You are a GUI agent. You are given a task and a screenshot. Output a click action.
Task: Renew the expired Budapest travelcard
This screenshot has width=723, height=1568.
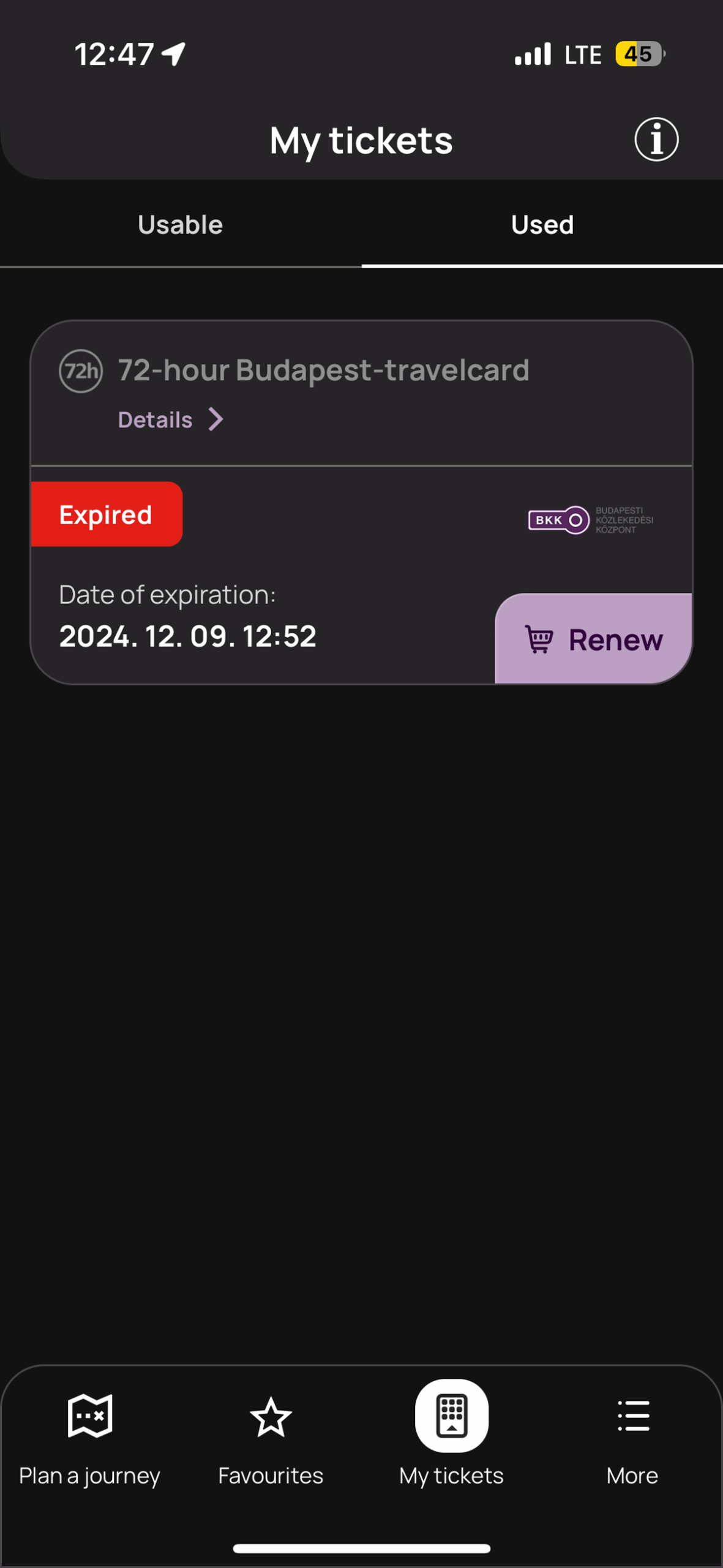click(x=593, y=639)
